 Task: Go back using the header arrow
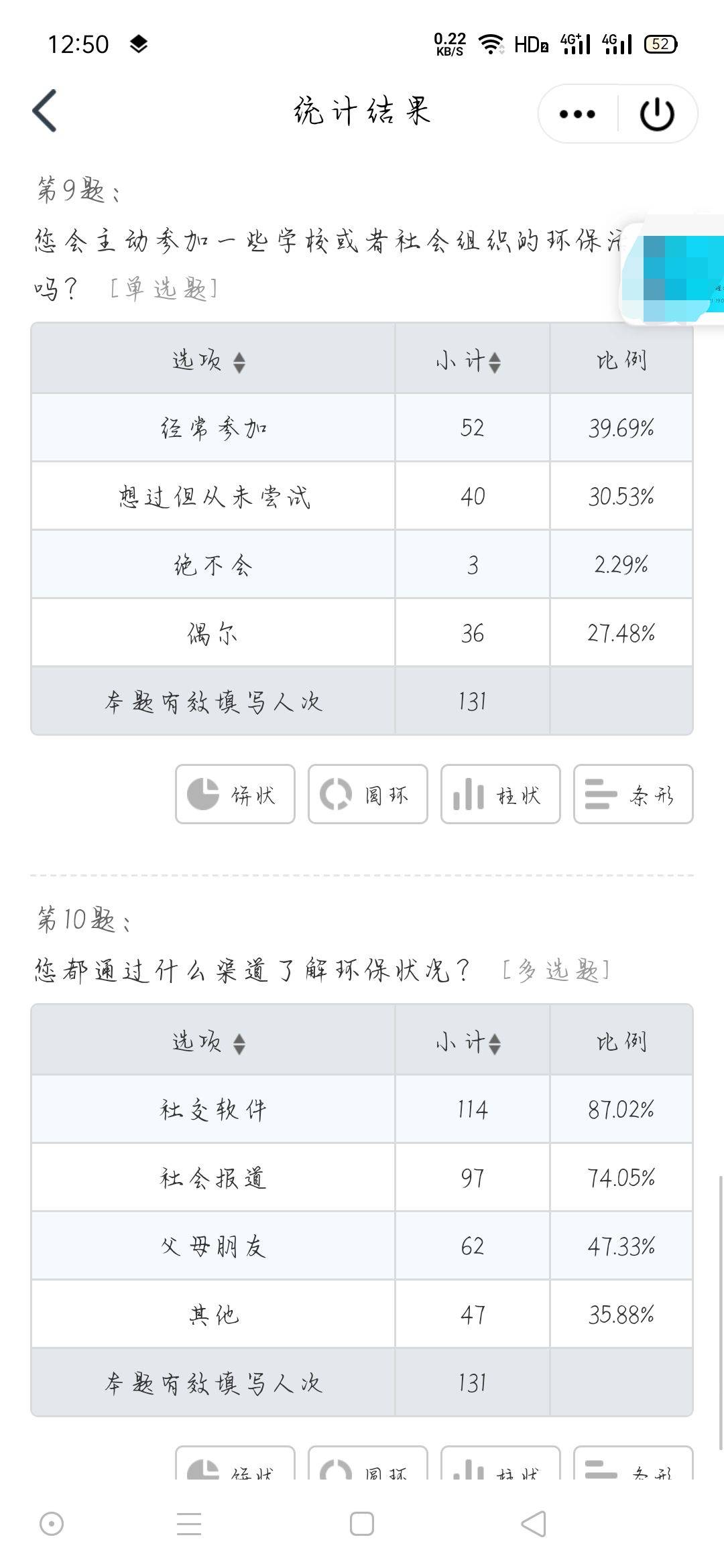click(44, 111)
